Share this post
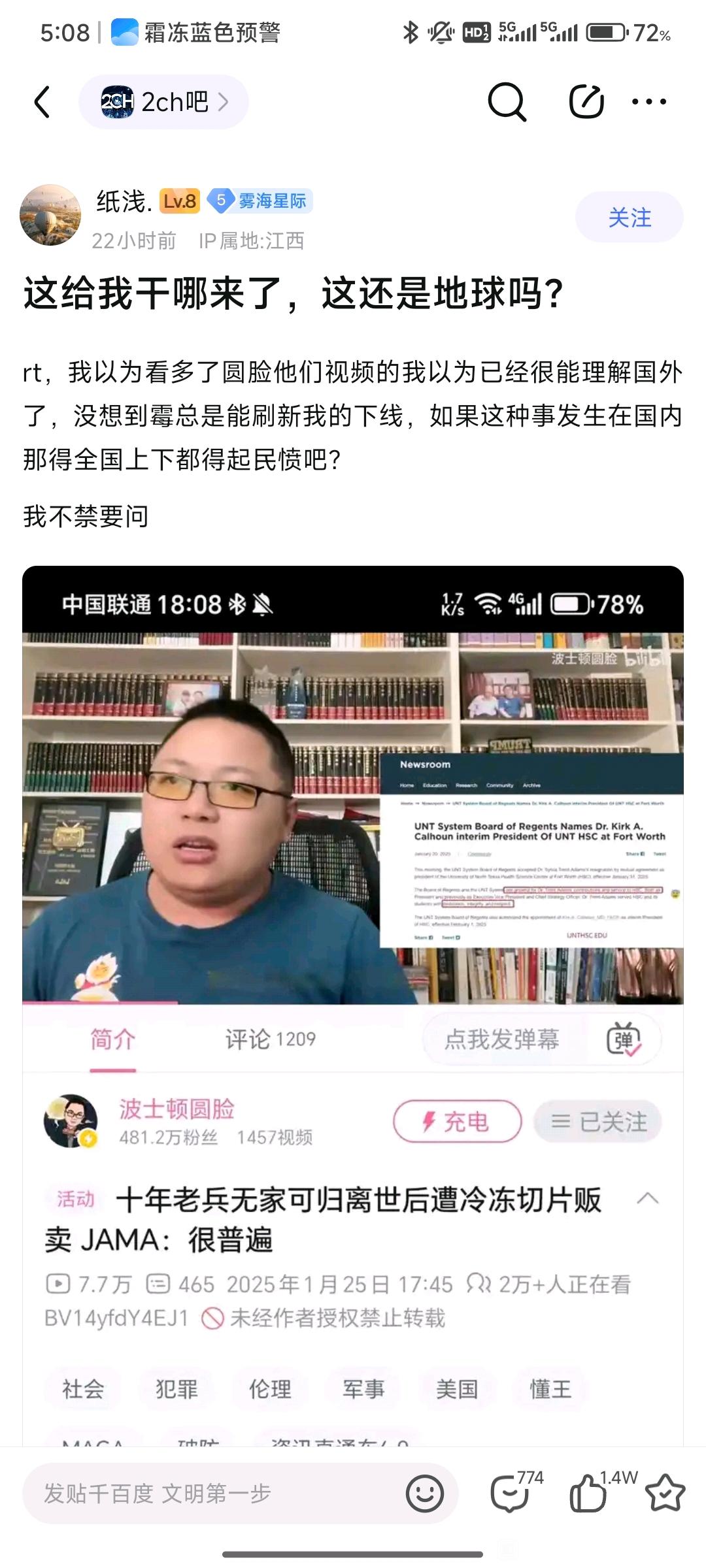Screen dimensions: 706x1568 click(x=586, y=103)
